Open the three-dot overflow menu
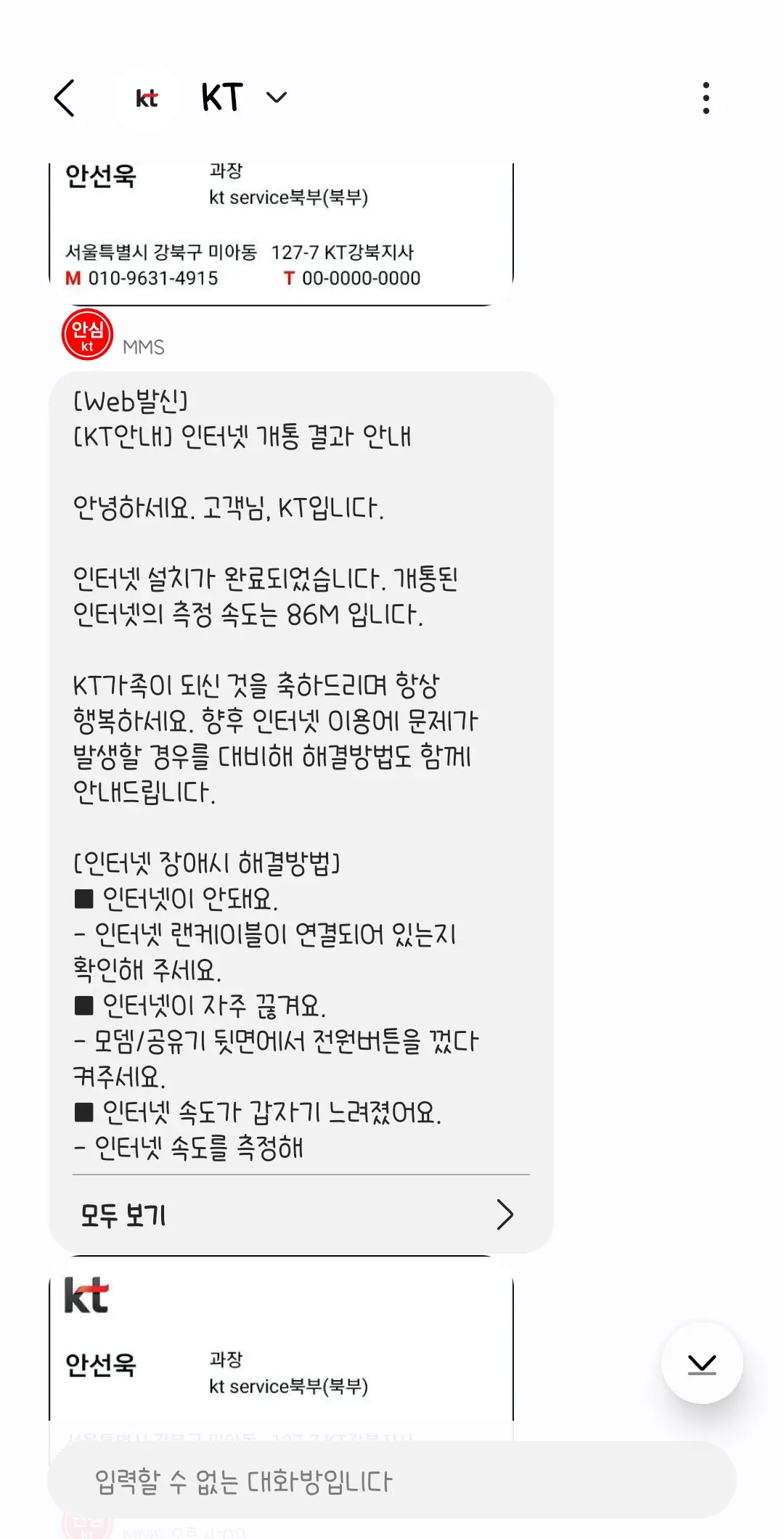The width and height of the screenshot is (784, 1539). click(706, 98)
